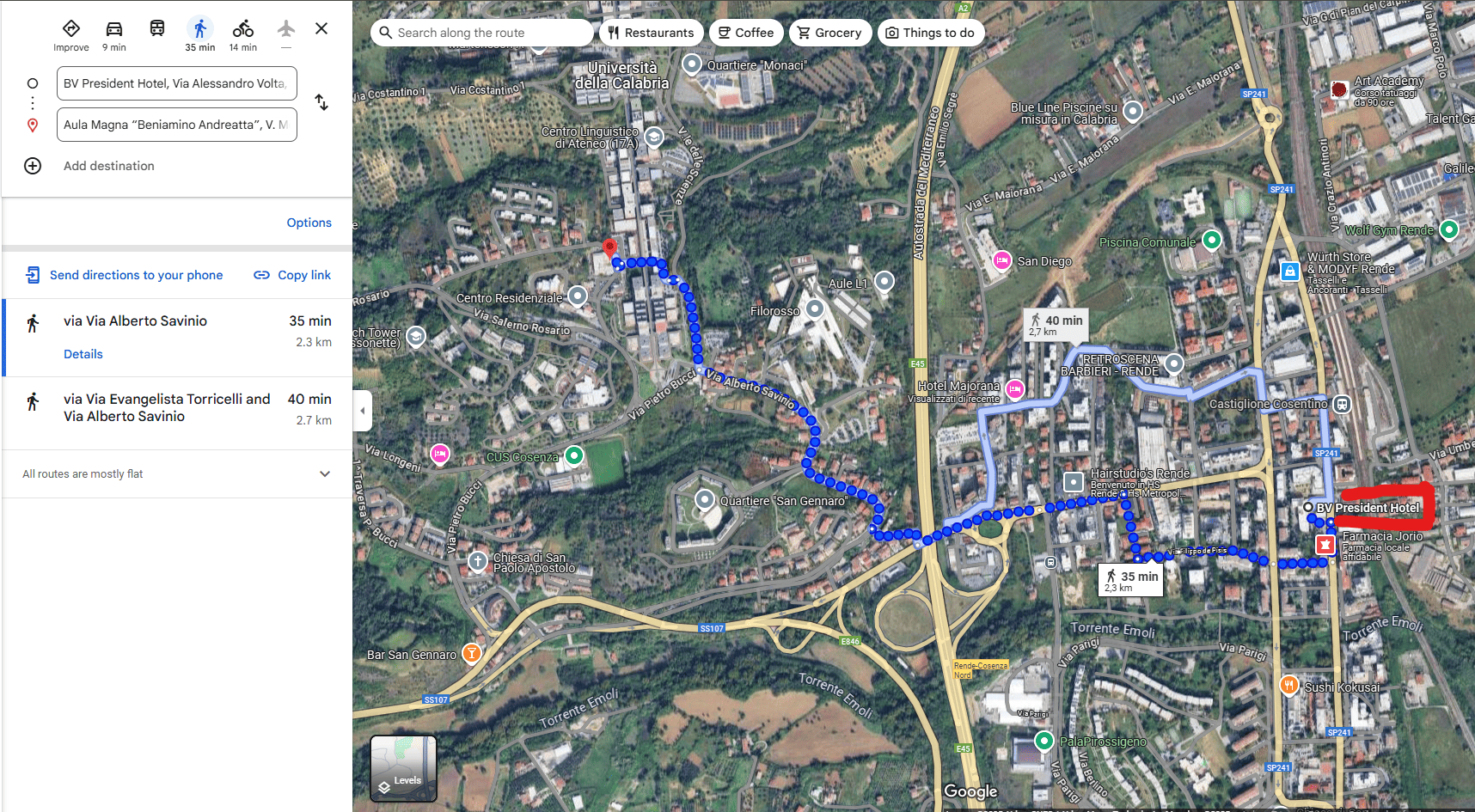
Task: Send directions to your phone
Action: (125, 275)
